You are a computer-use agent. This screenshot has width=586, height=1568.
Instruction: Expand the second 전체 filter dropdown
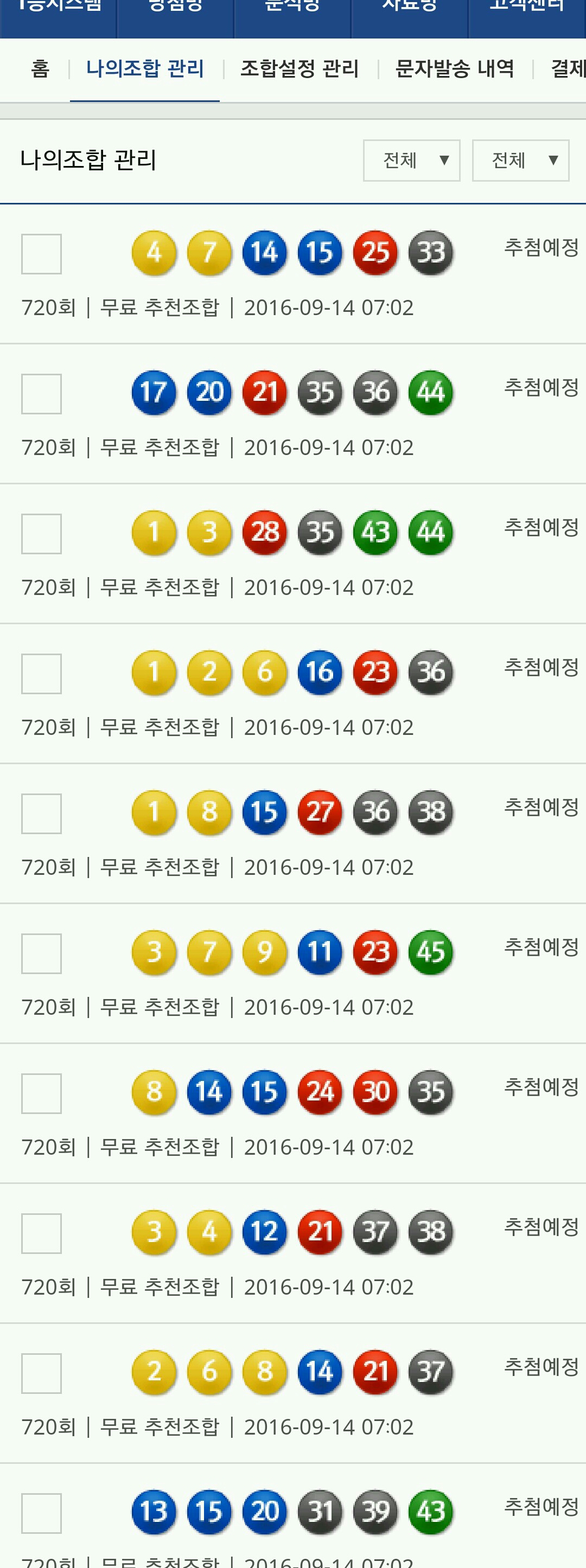tap(520, 161)
